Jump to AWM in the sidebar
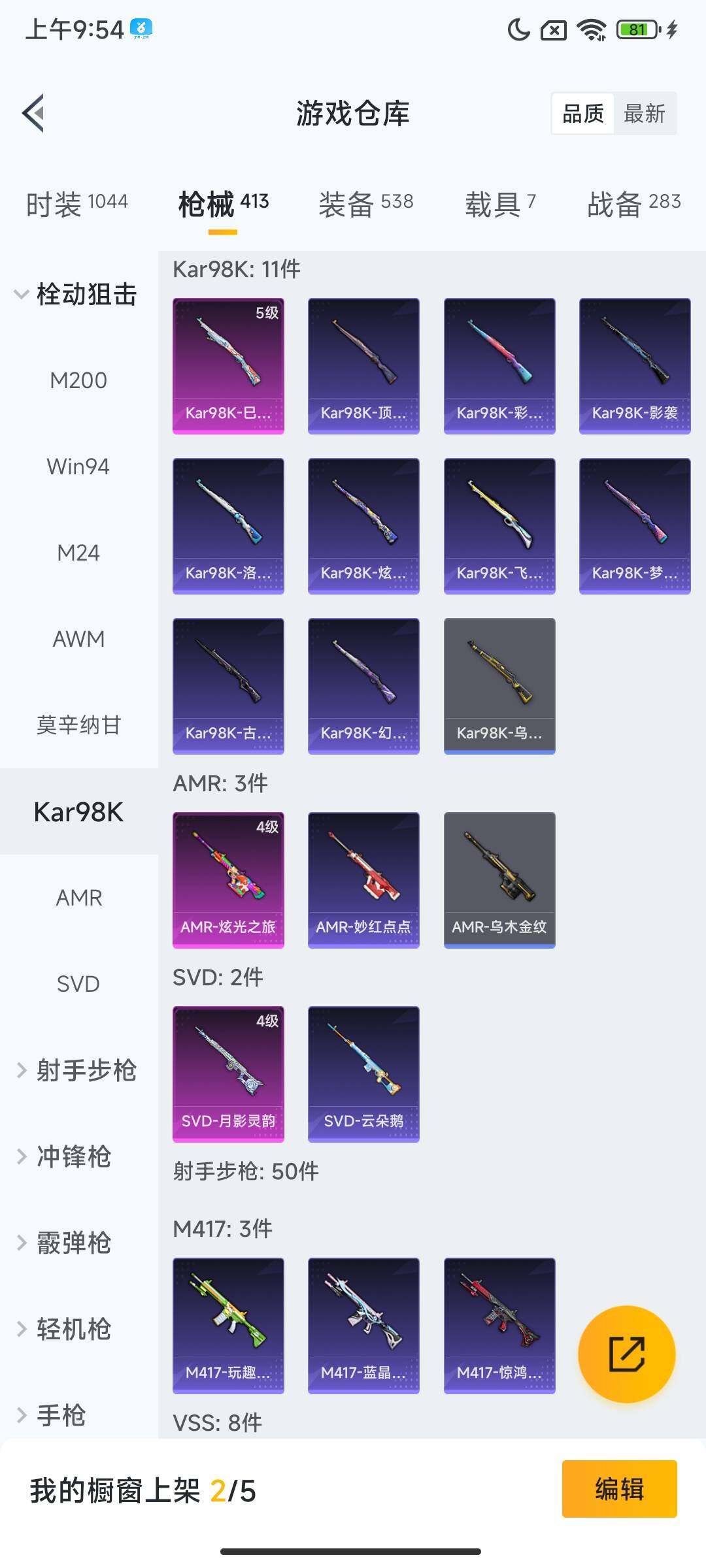This screenshot has width=706, height=1568. 78,639
